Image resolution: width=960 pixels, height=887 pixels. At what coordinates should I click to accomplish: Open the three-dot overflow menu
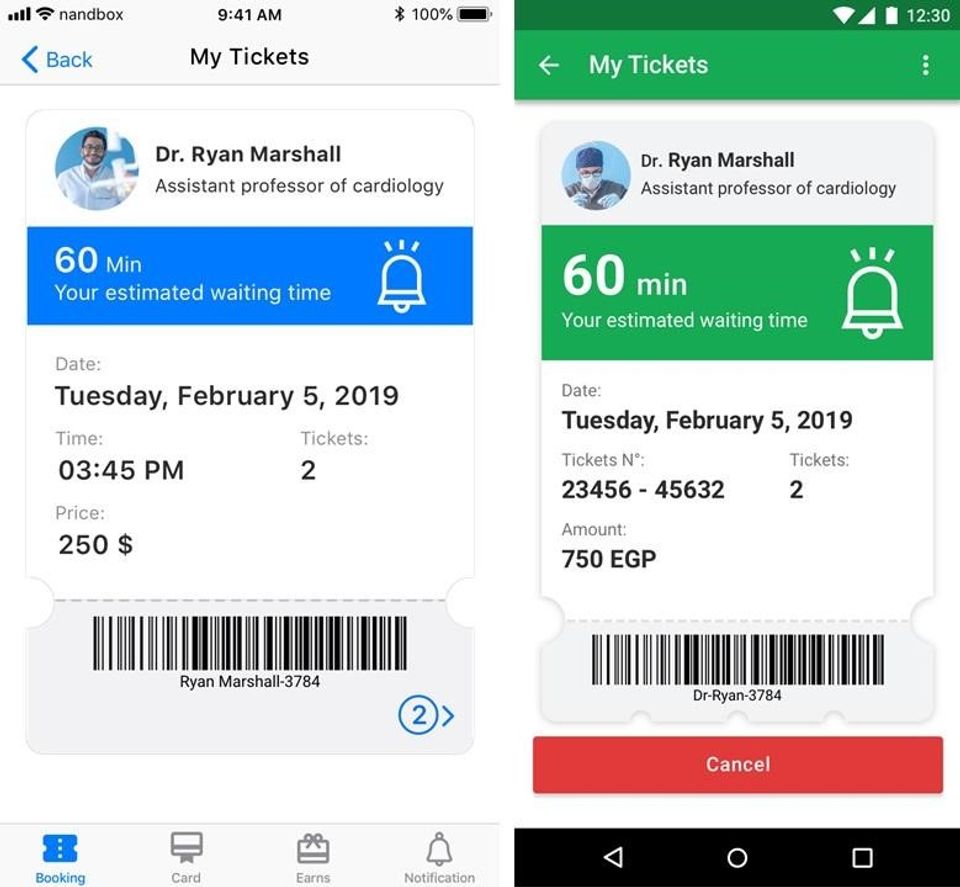925,65
